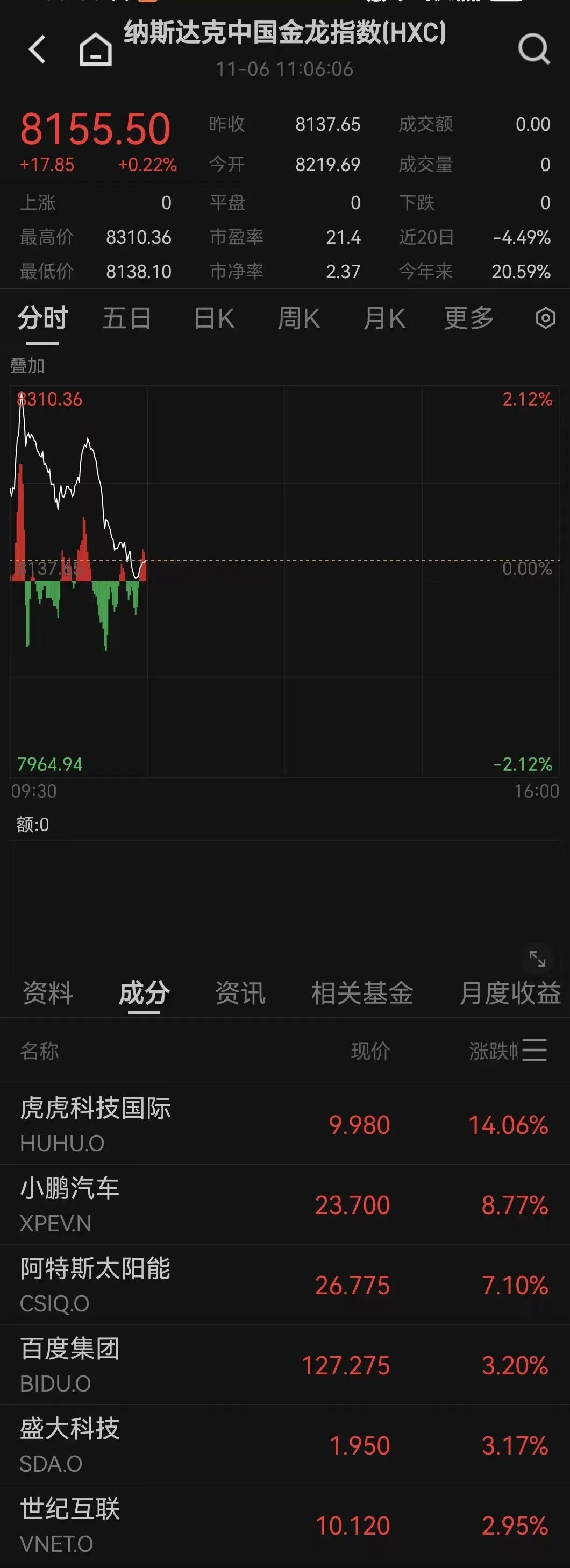570x1568 pixels.
Task: Select the 虎虎科技国际 HUHU row
Action: pos(284,1126)
